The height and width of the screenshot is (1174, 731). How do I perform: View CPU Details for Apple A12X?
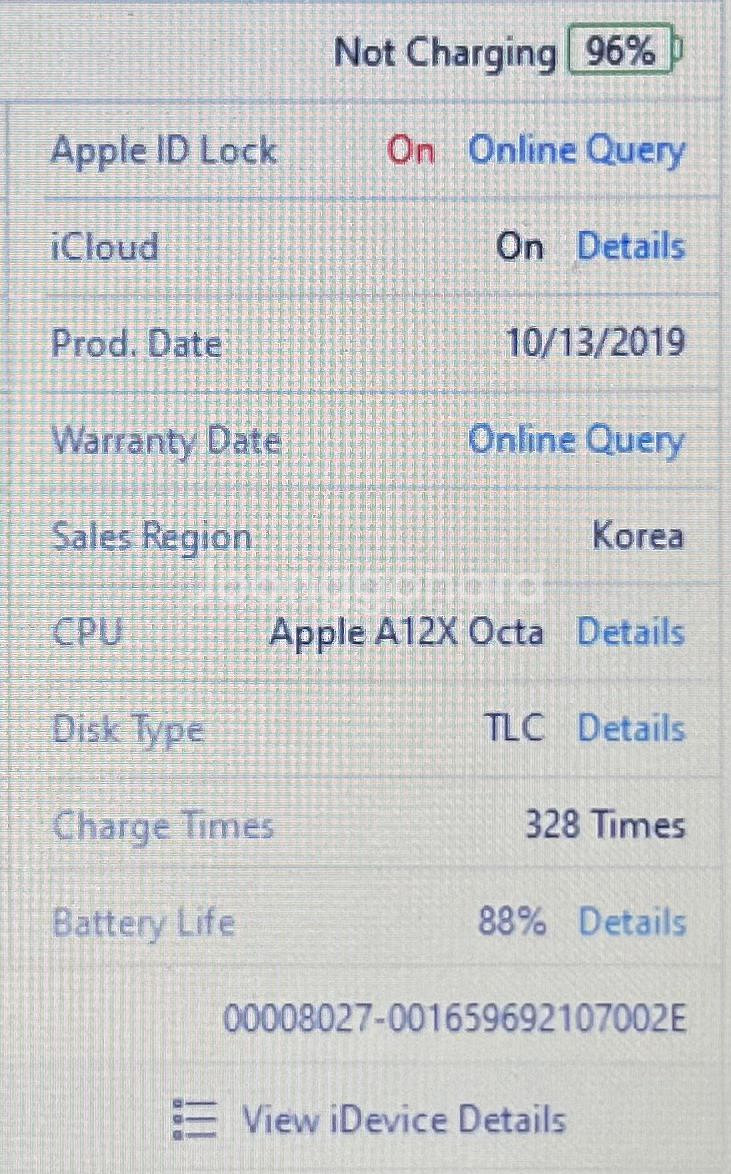click(x=631, y=633)
